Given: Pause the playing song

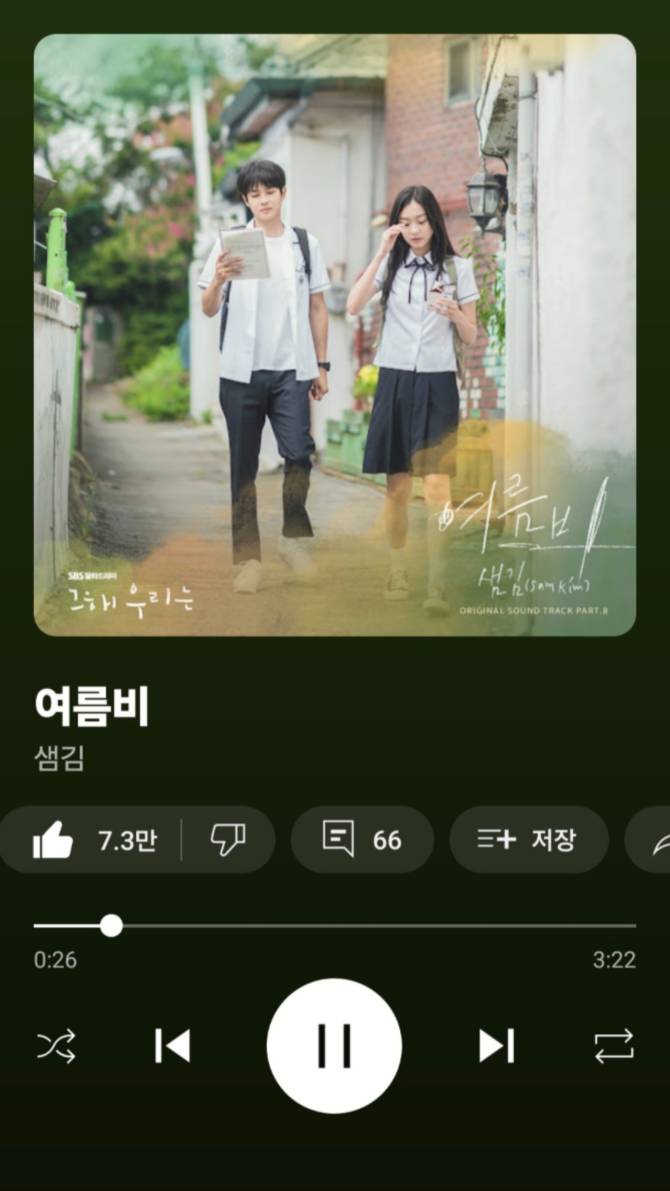Looking at the screenshot, I should (334, 1046).
